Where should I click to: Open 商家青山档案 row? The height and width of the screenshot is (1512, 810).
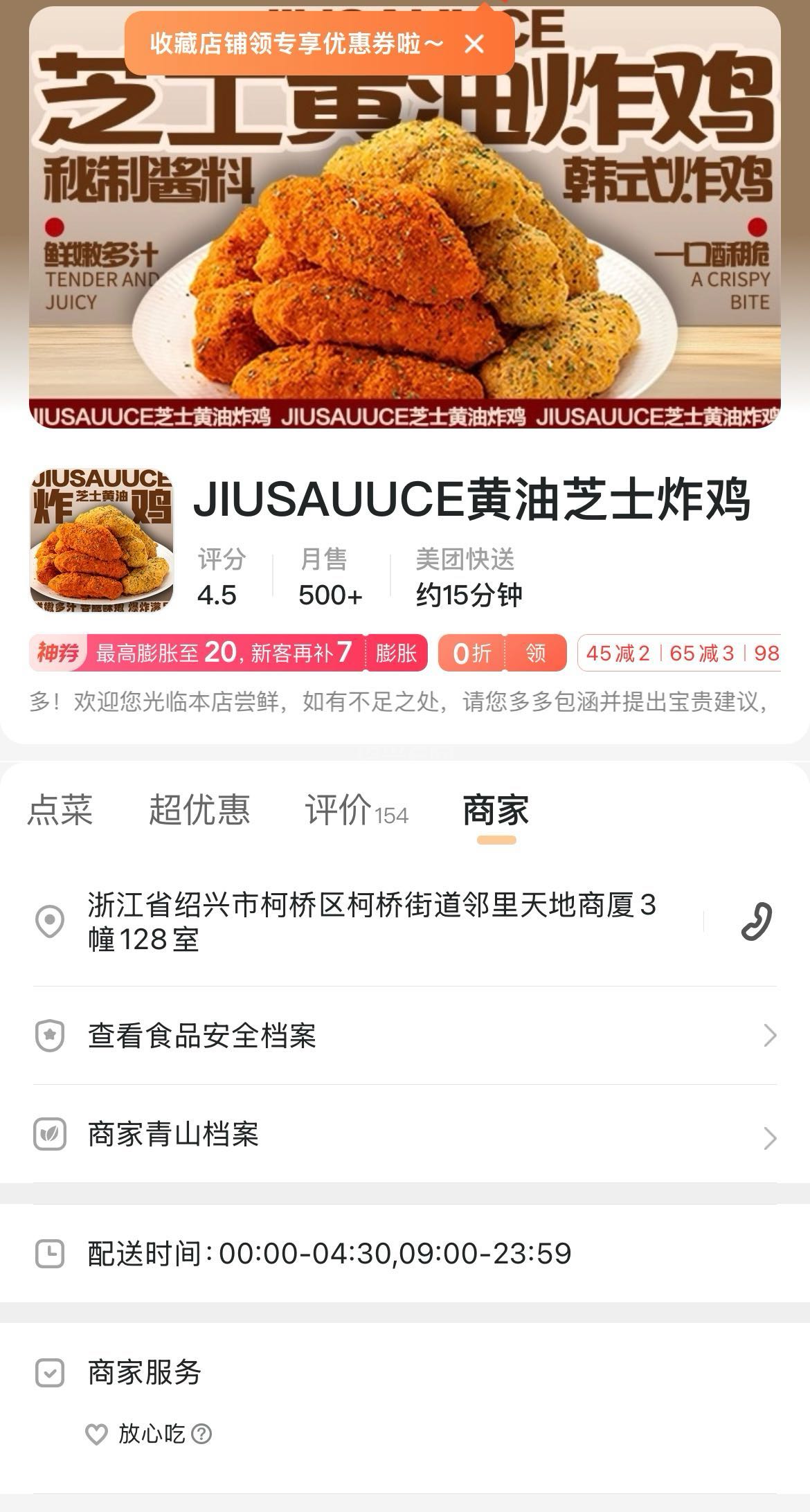[x=404, y=1135]
